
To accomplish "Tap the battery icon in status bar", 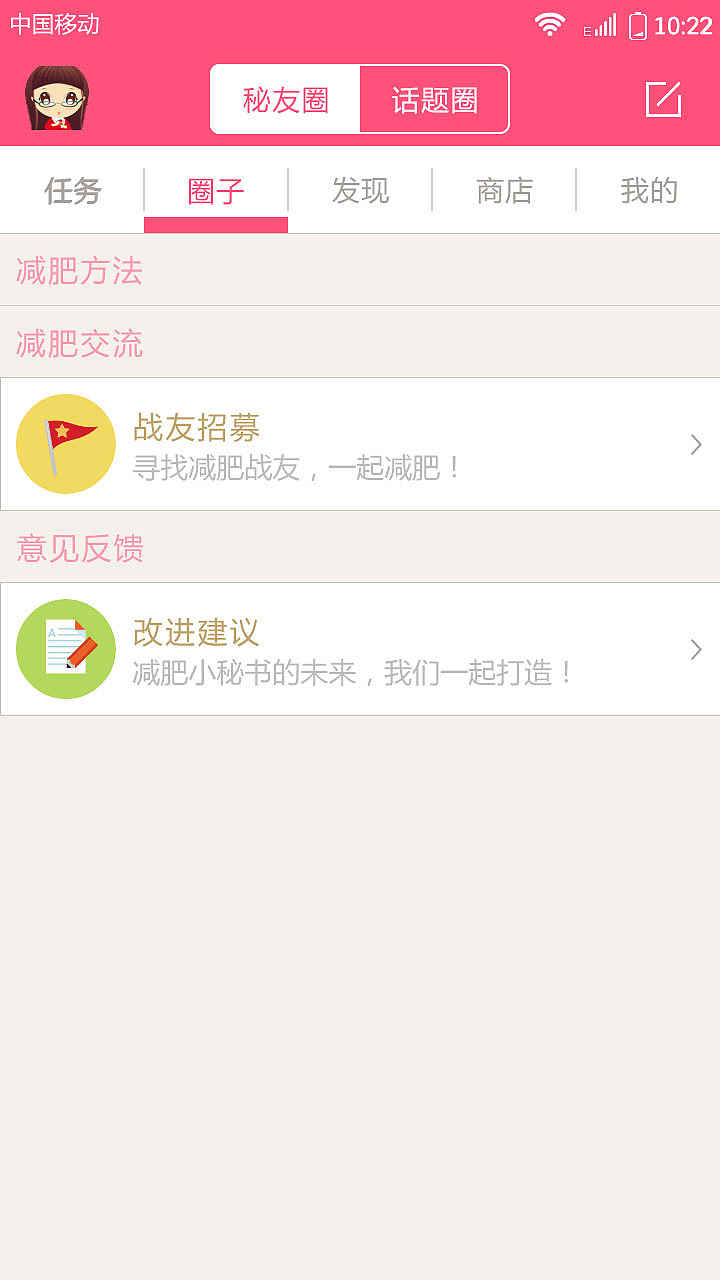I will pos(638,28).
